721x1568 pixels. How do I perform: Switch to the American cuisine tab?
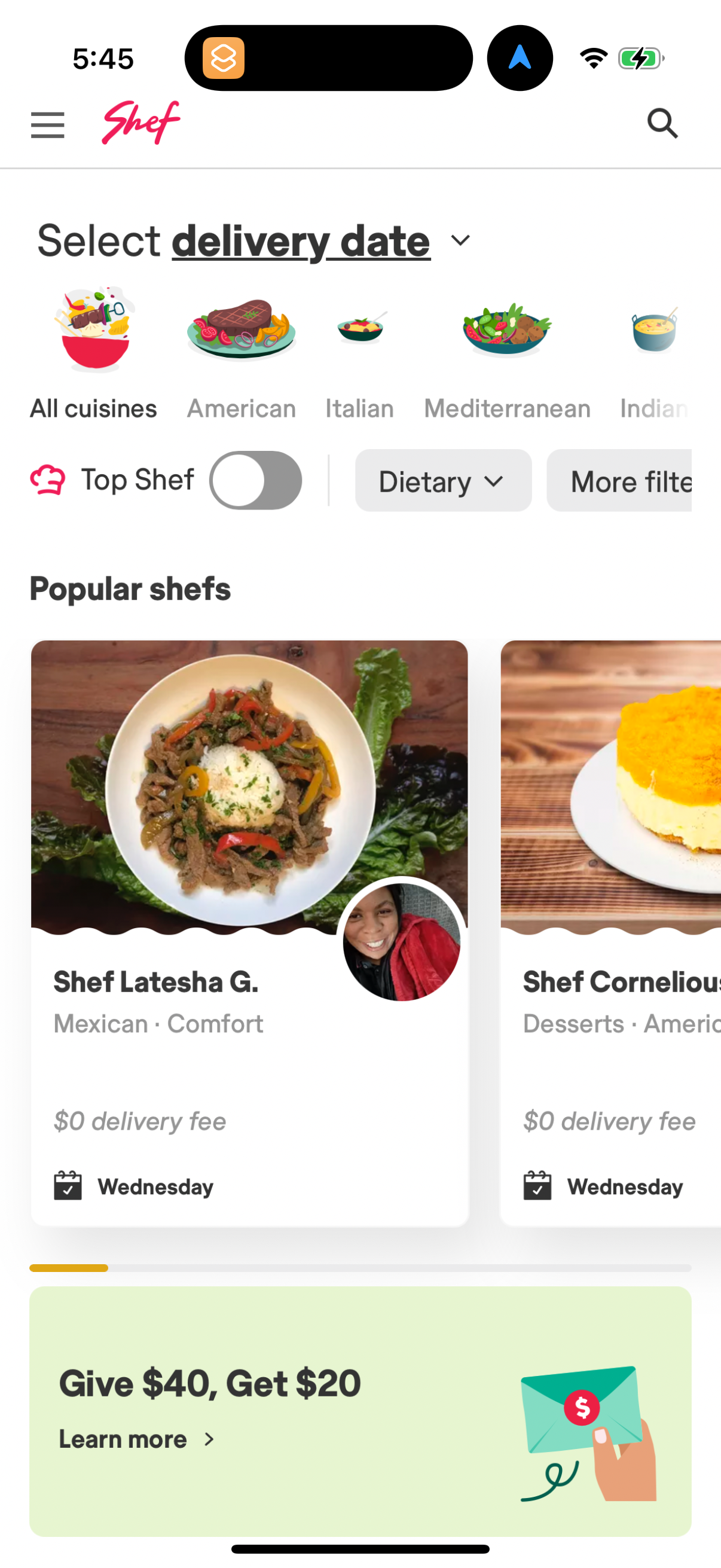click(x=241, y=408)
